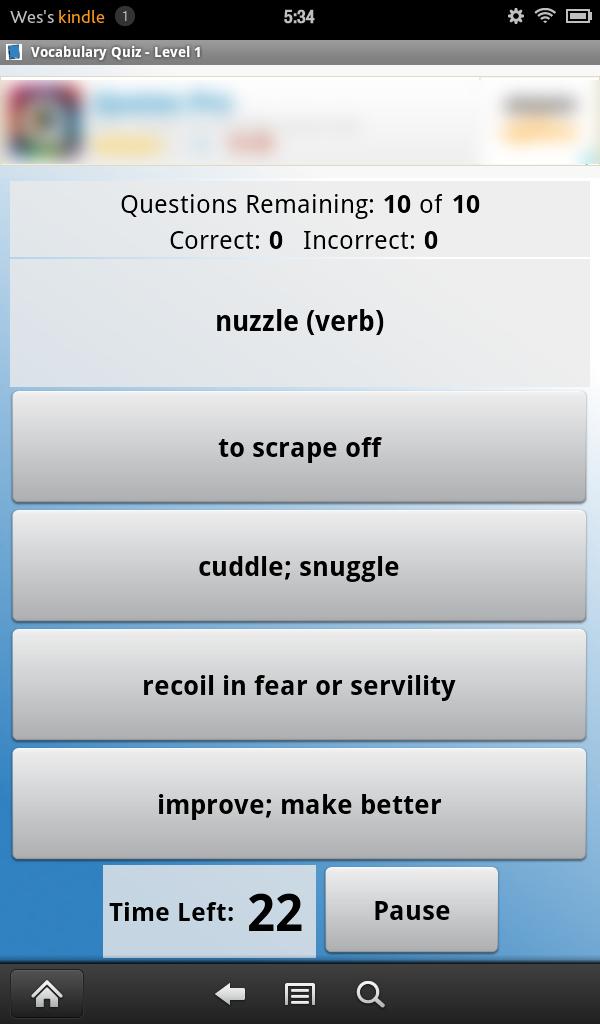The height and width of the screenshot is (1024, 600).
Task: Answer with "improve; make better"
Action: tap(299, 804)
